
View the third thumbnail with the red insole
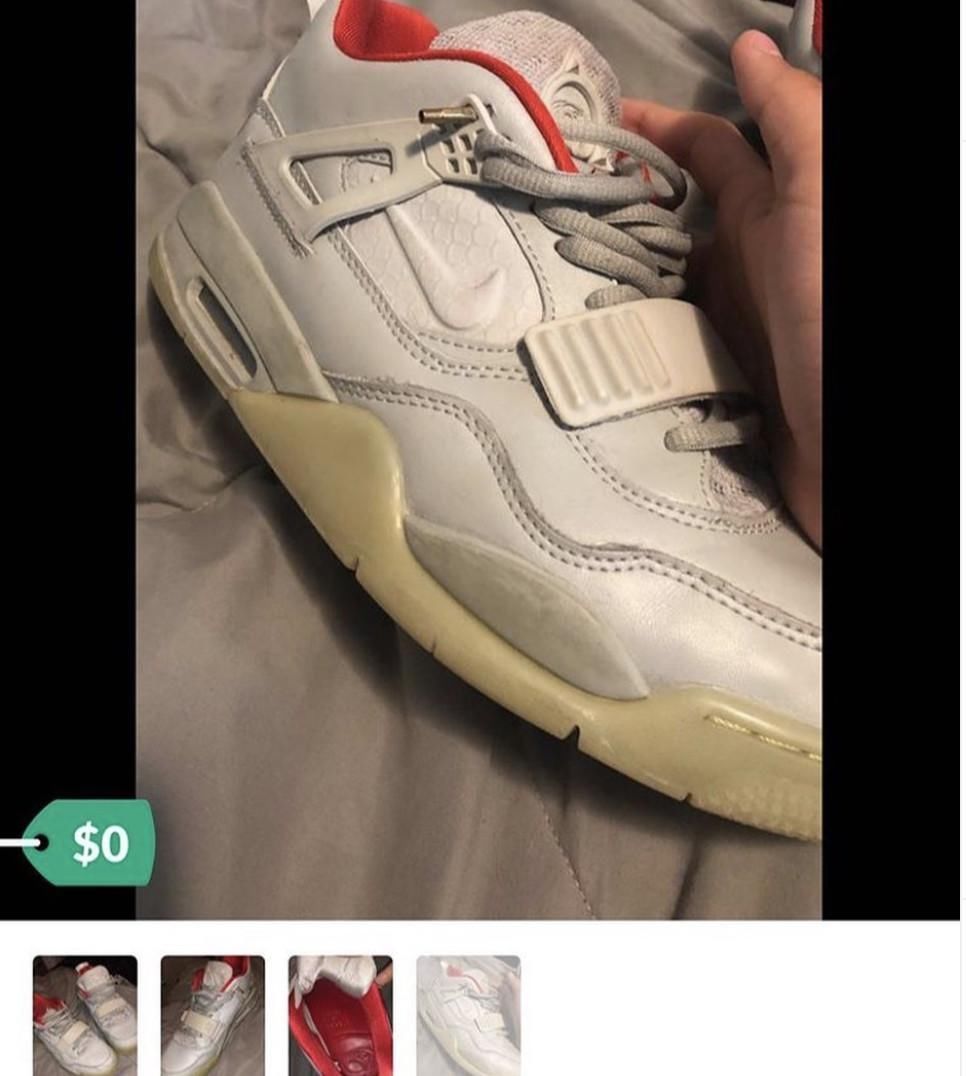[341, 1014]
